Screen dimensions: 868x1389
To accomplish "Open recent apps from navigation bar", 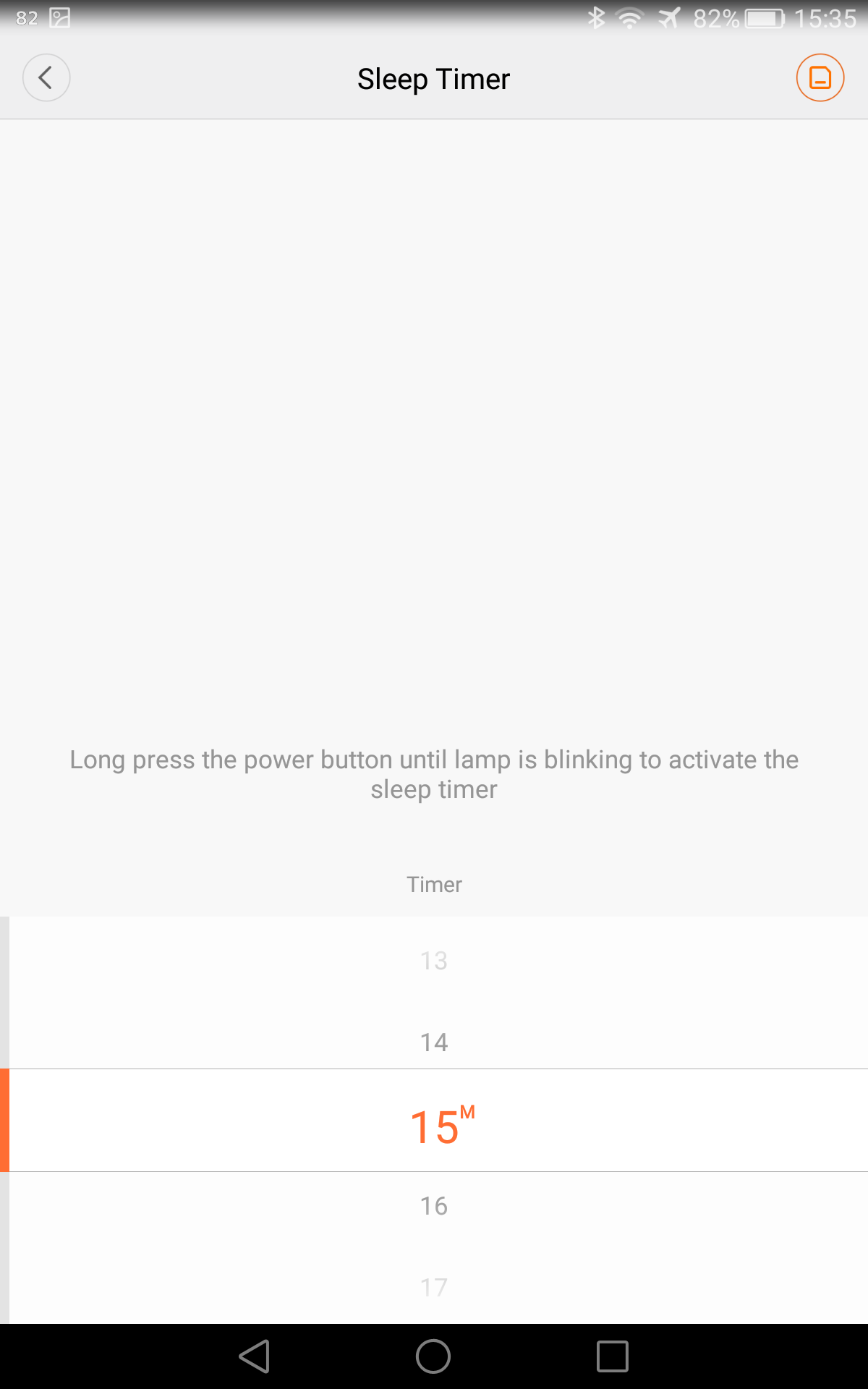I will [x=613, y=1356].
